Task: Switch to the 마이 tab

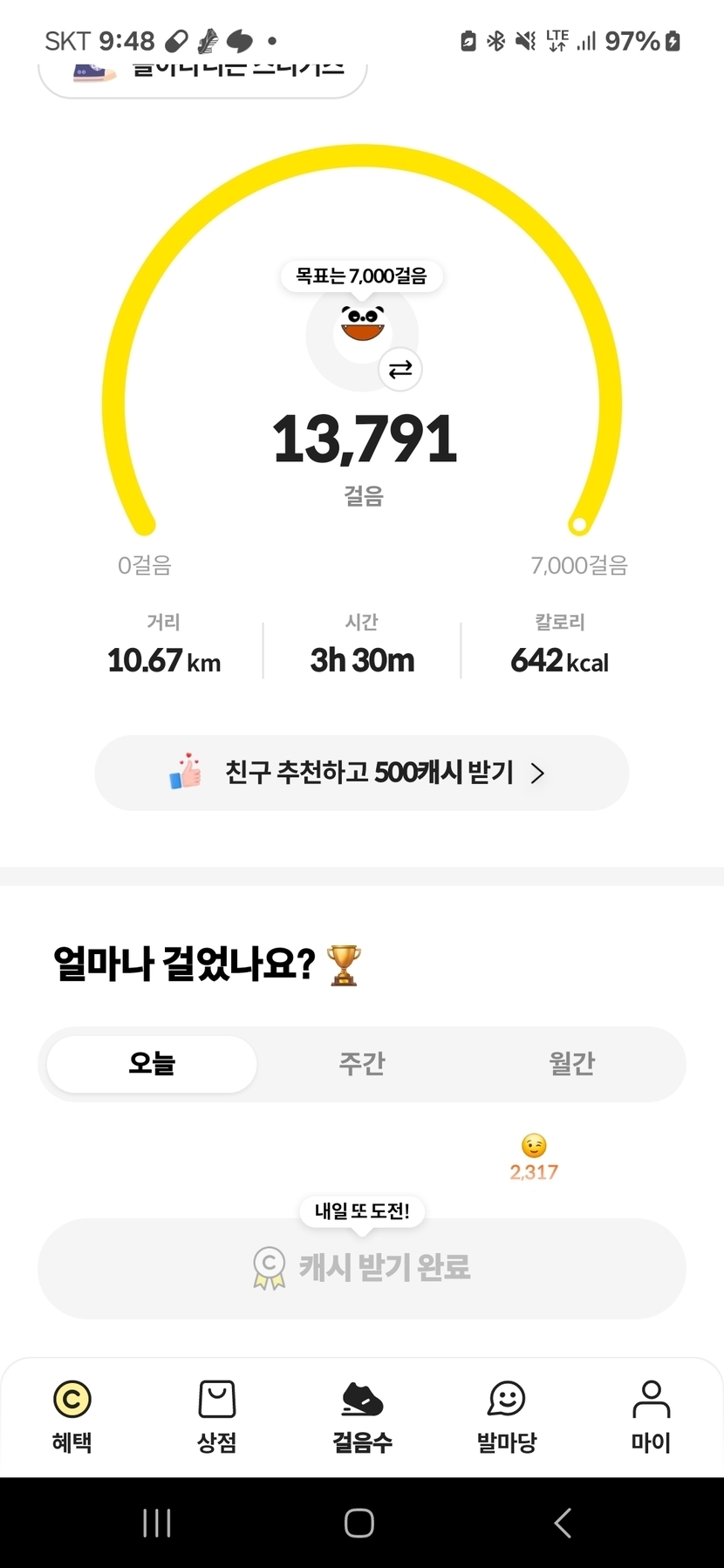Action: tap(651, 1415)
